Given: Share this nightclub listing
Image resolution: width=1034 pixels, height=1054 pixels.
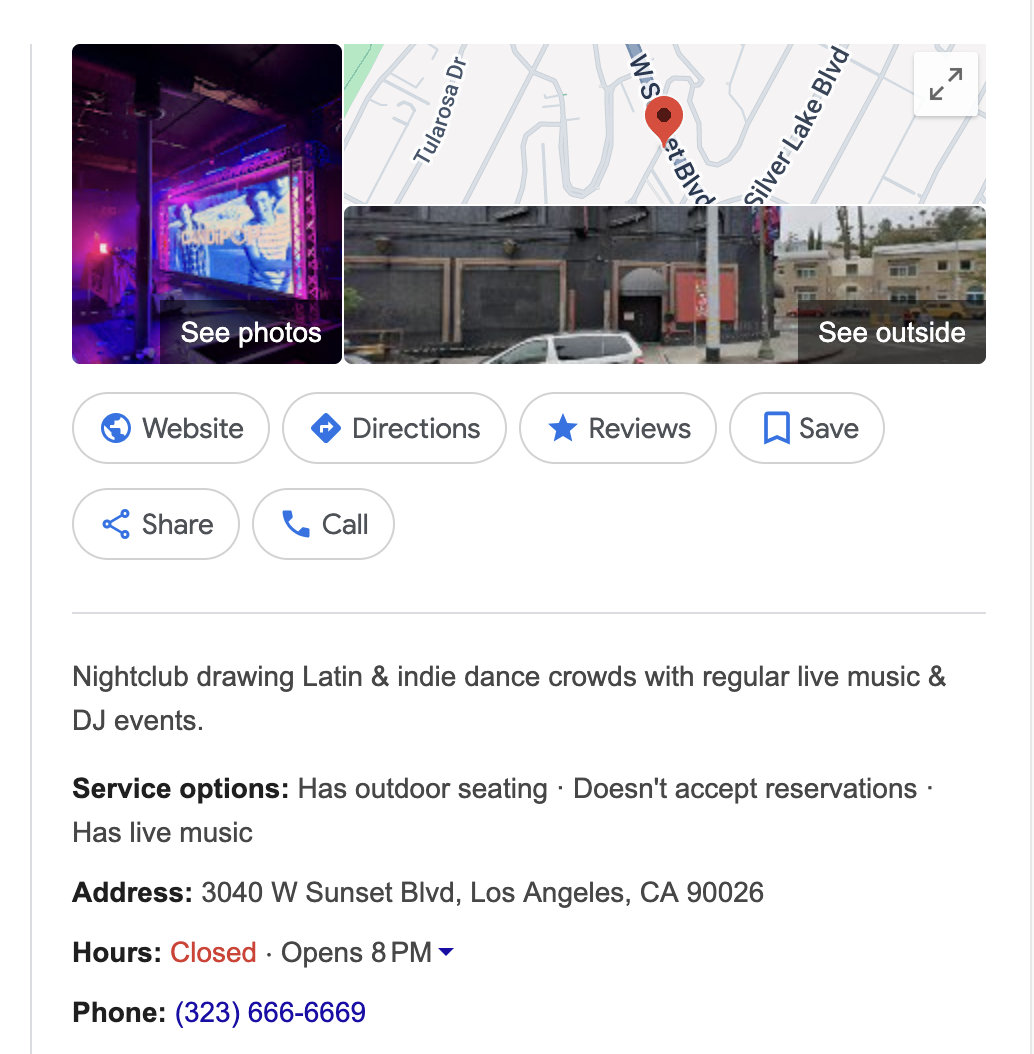Looking at the screenshot, I should click(156, 524).
